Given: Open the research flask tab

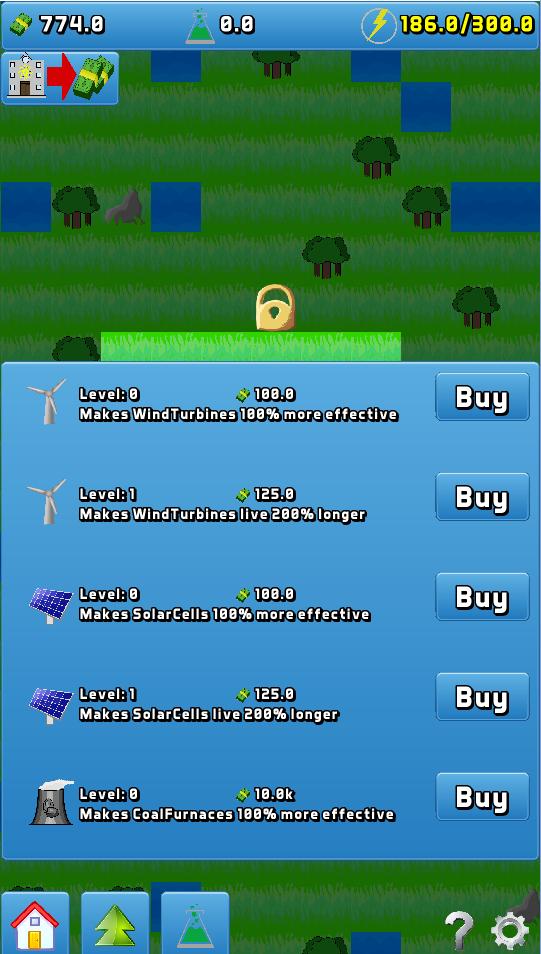Looking at the screenshot, I should coord(195,922).
